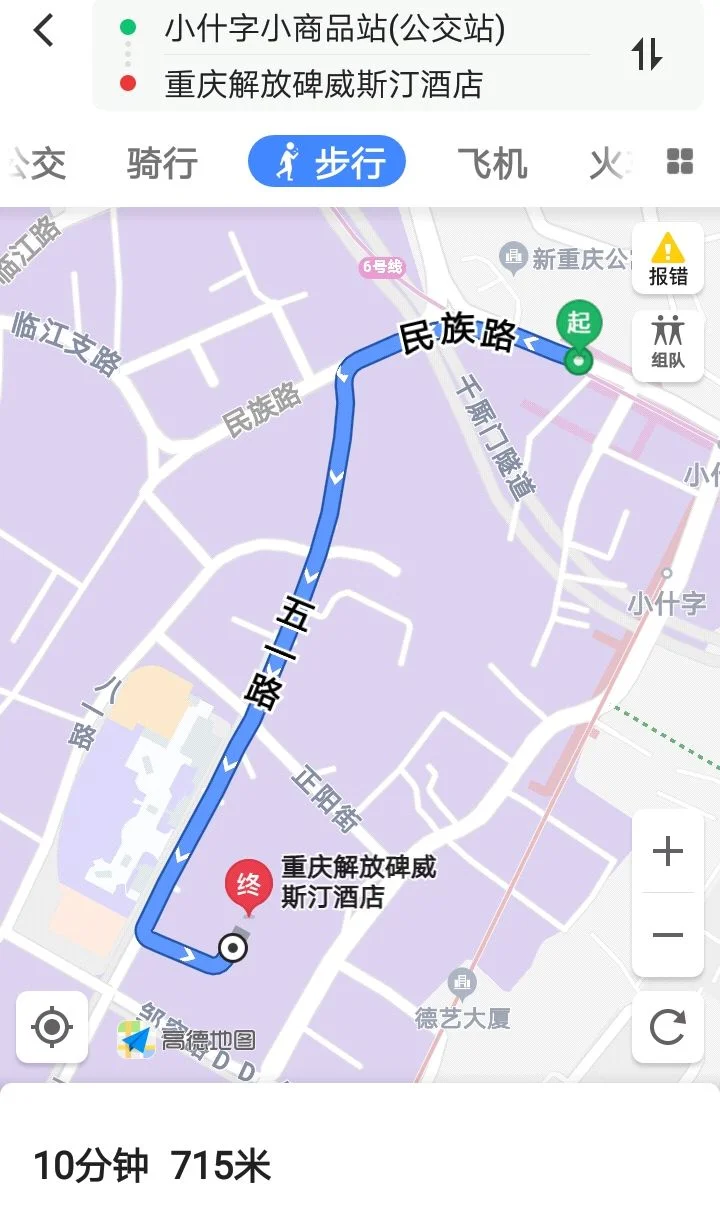Open more transport modes with the grid icon

coord(679,161)
